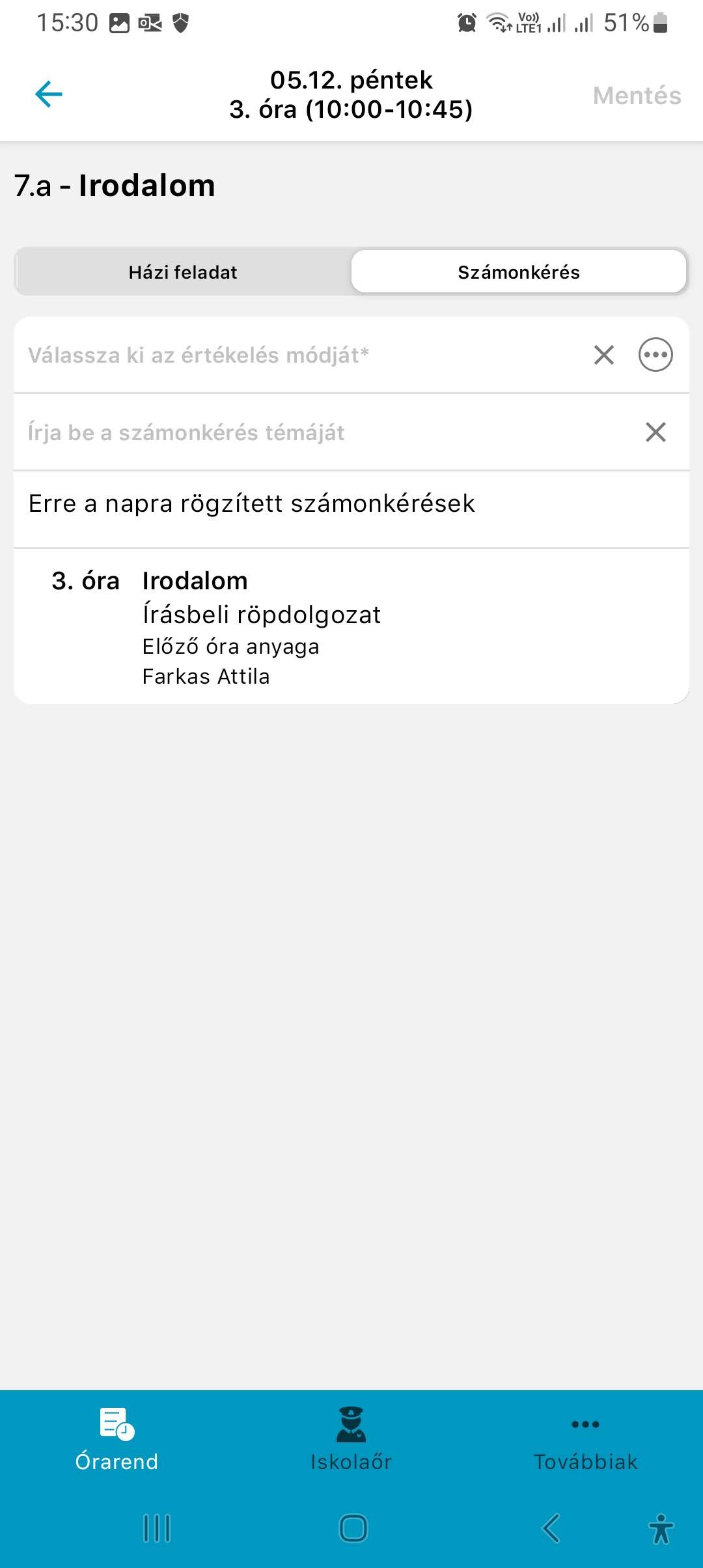
Task: Open the Továbbiak tab
Action: pyautogui.click(x=586, y=1440)
